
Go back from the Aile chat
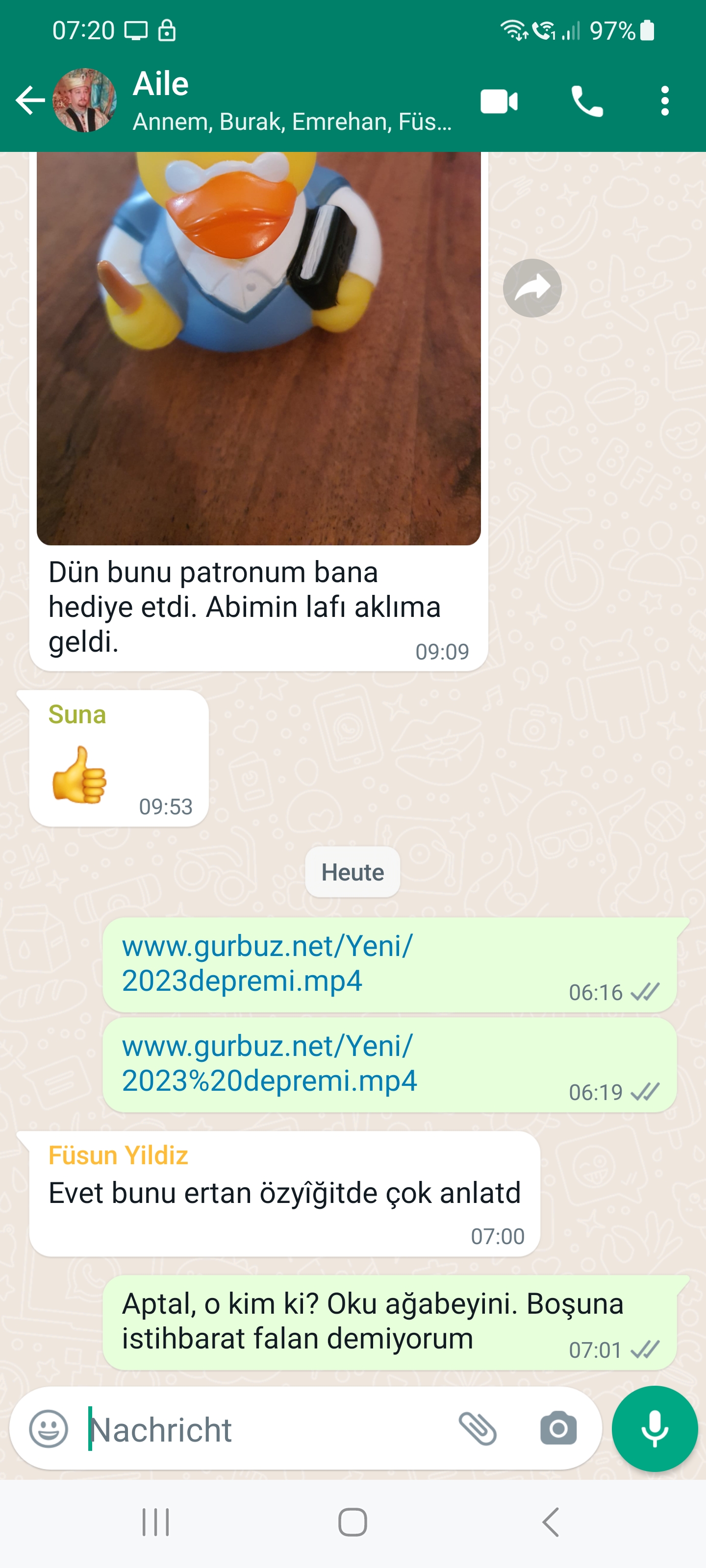[29, 100]
